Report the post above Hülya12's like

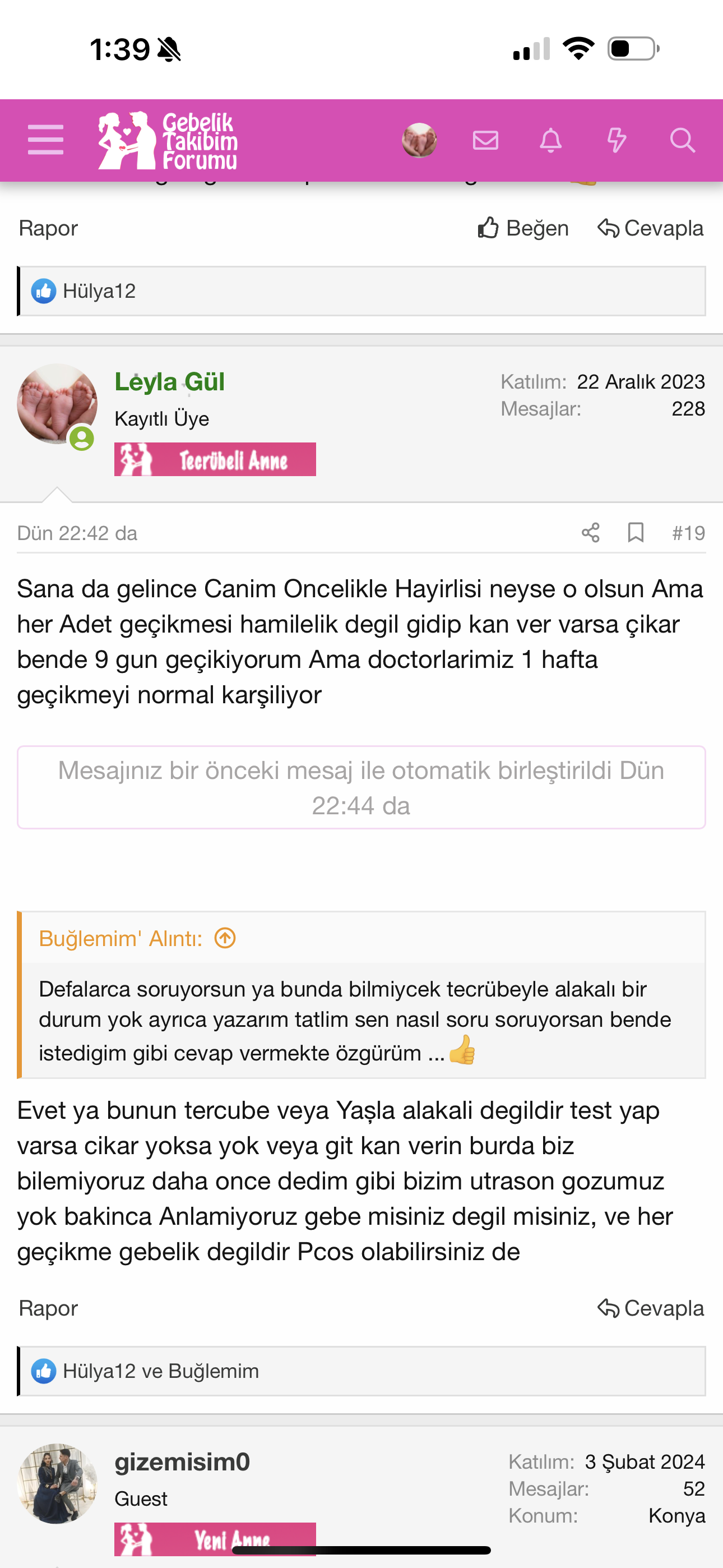[x=48, y=228]
